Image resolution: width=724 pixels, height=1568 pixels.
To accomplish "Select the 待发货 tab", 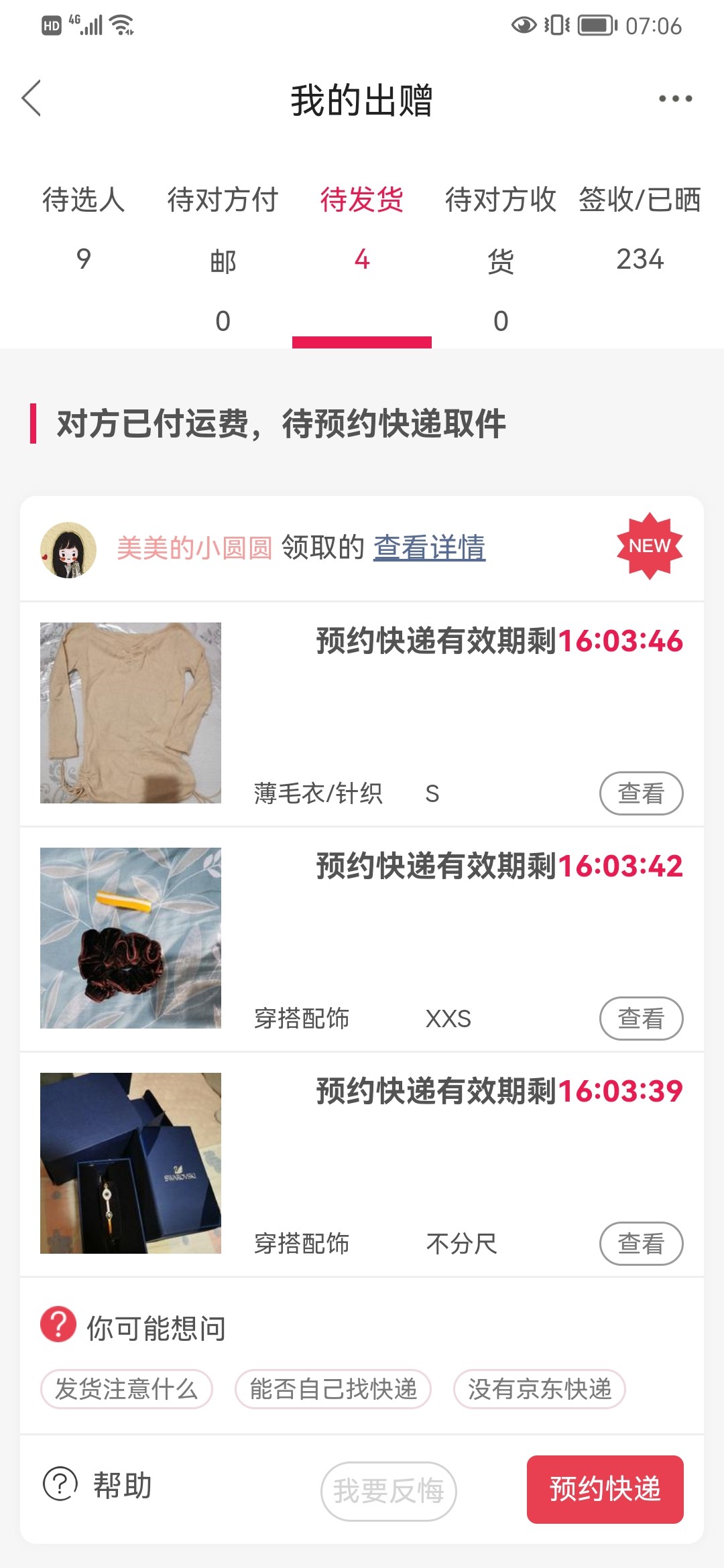I will (x=362, y=228).
